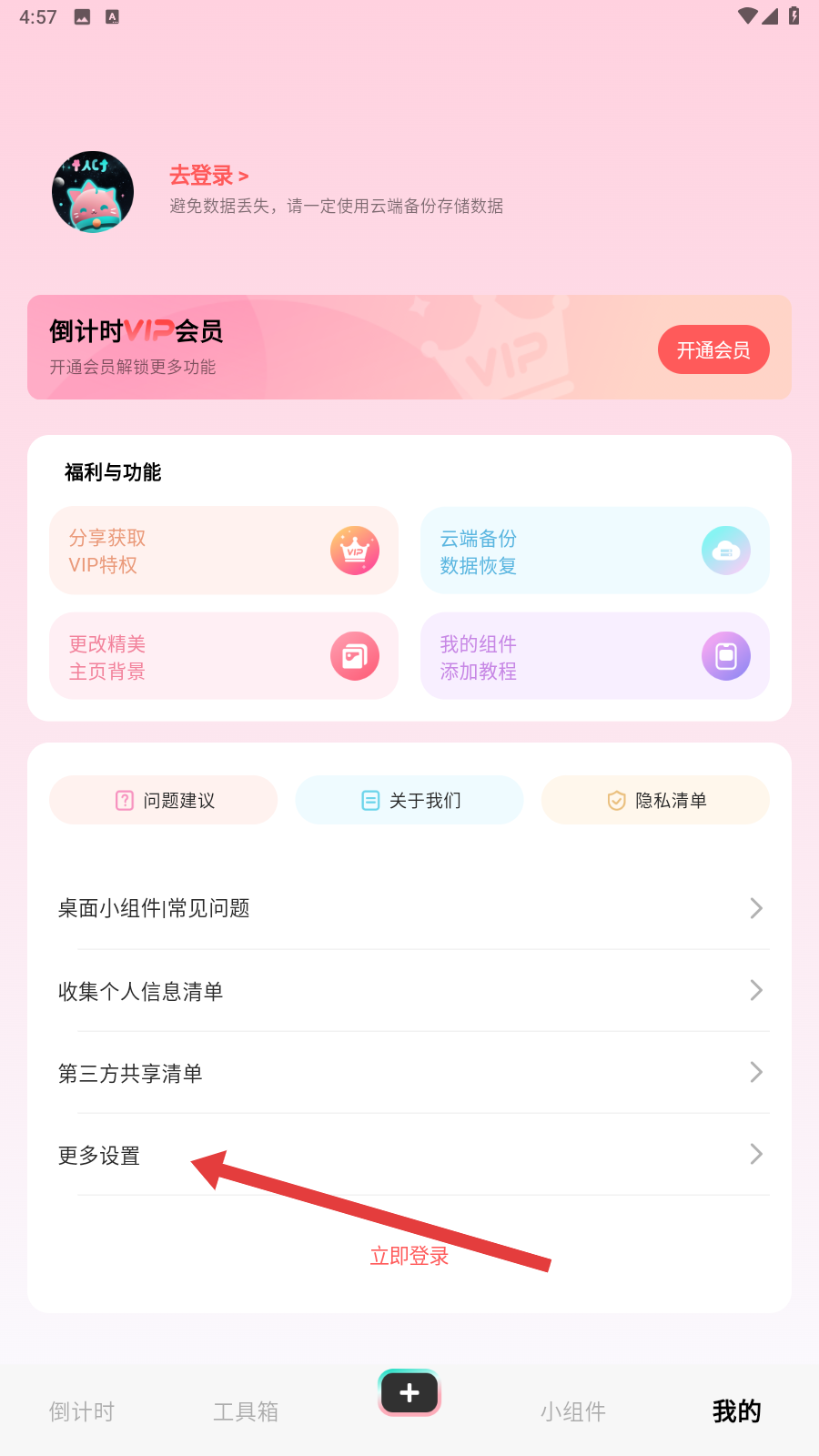Open 桌面小组件|常见问题 row
Screen dimensions: 819x1456
[x=409, y=908]
